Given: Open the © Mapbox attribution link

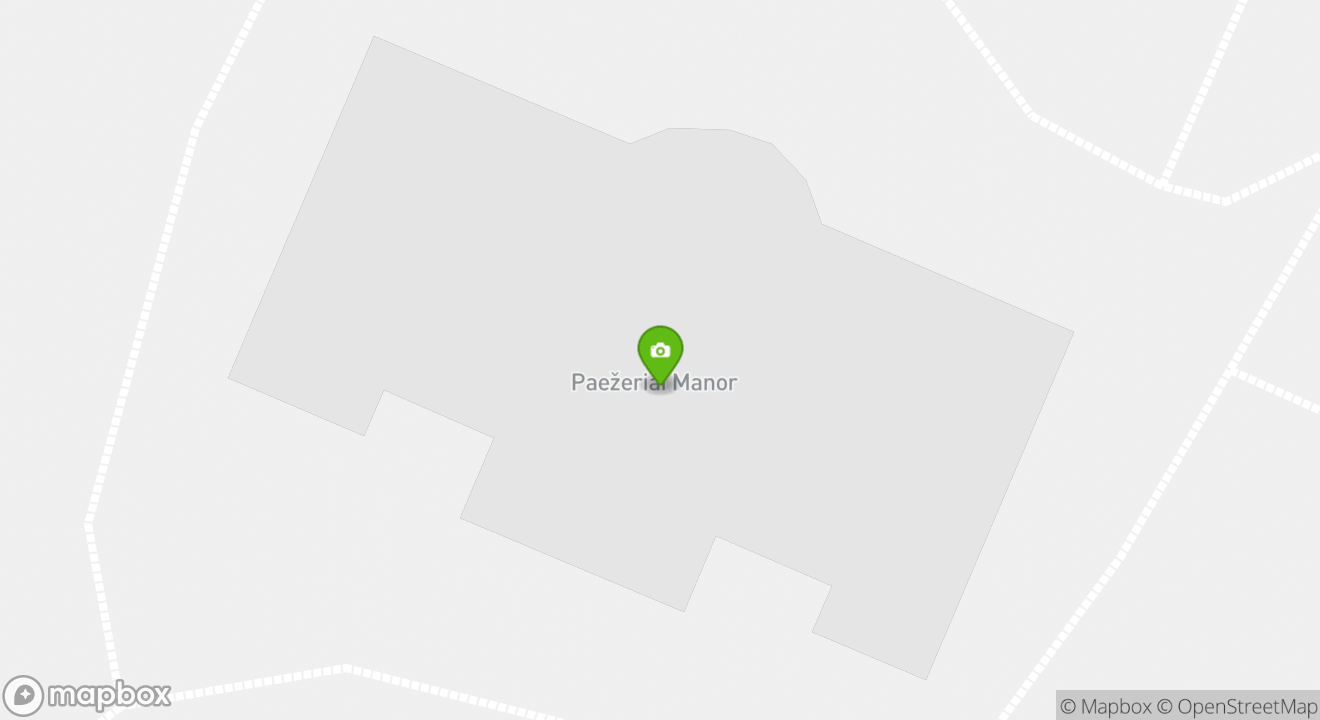Looking at the screenshot, I should (x=1105, y=706).
